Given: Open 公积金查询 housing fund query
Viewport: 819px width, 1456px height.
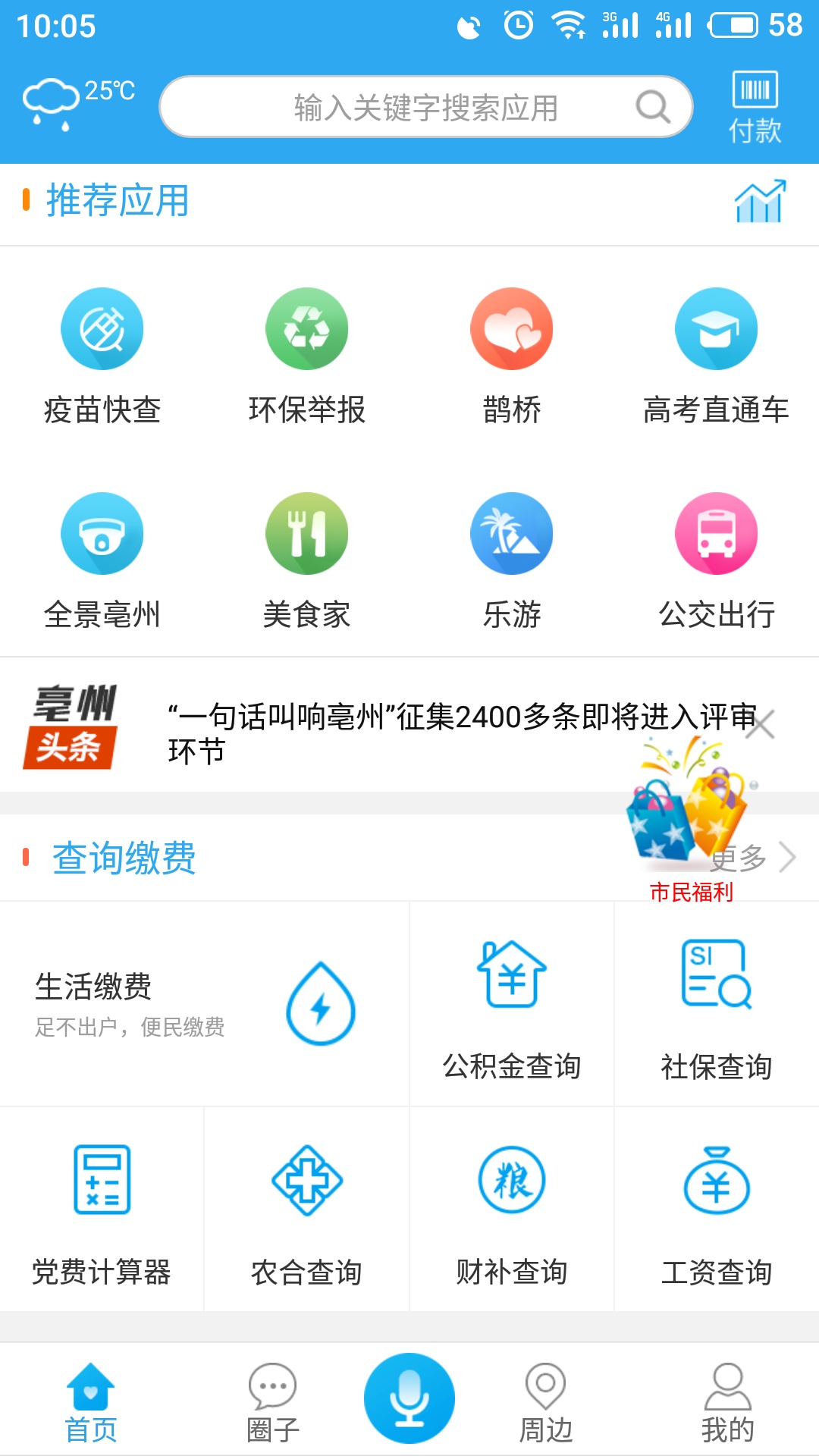Looking at the screenshot, I should coord(510,1001).
